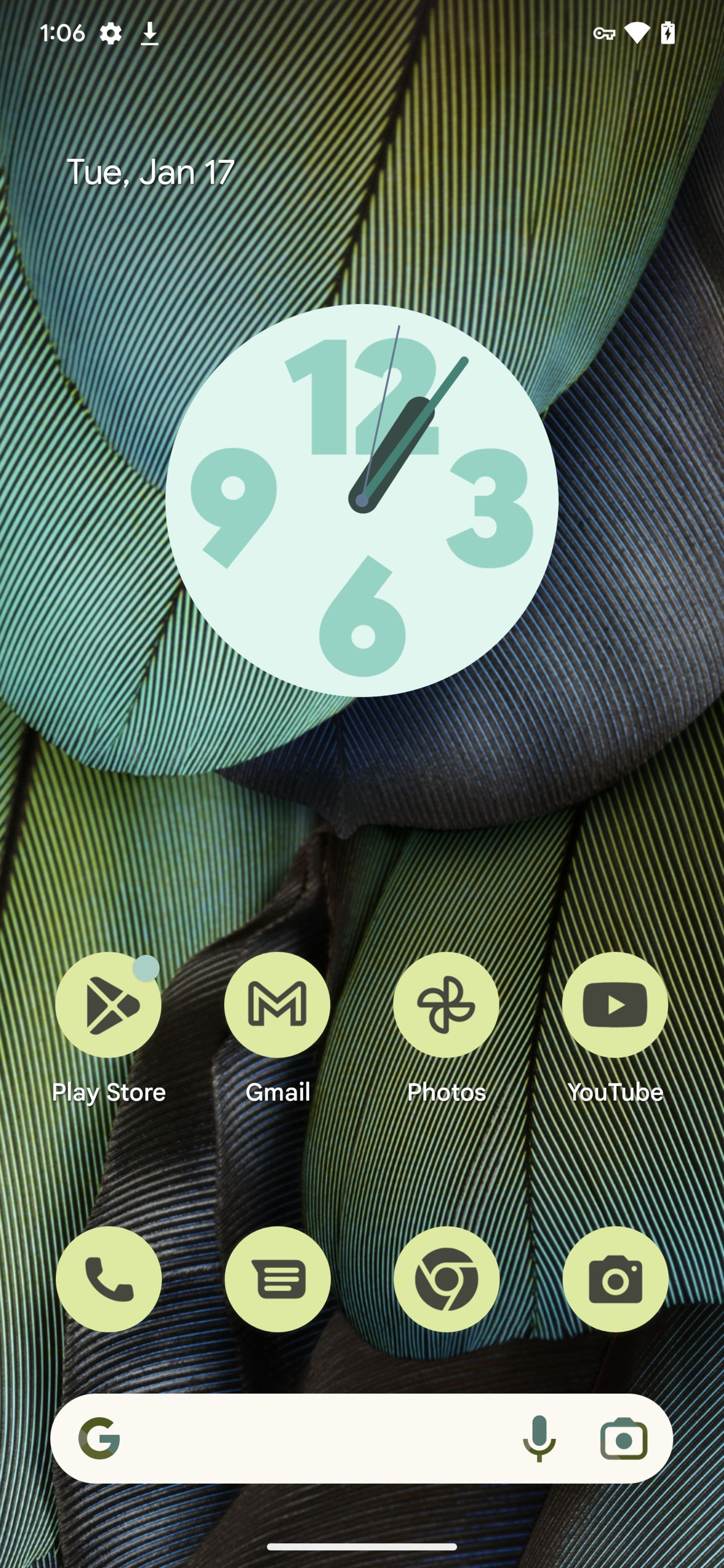Open the analog clock widget
The height and width of the screenshot is (1568, 724).
click(362, 500)
